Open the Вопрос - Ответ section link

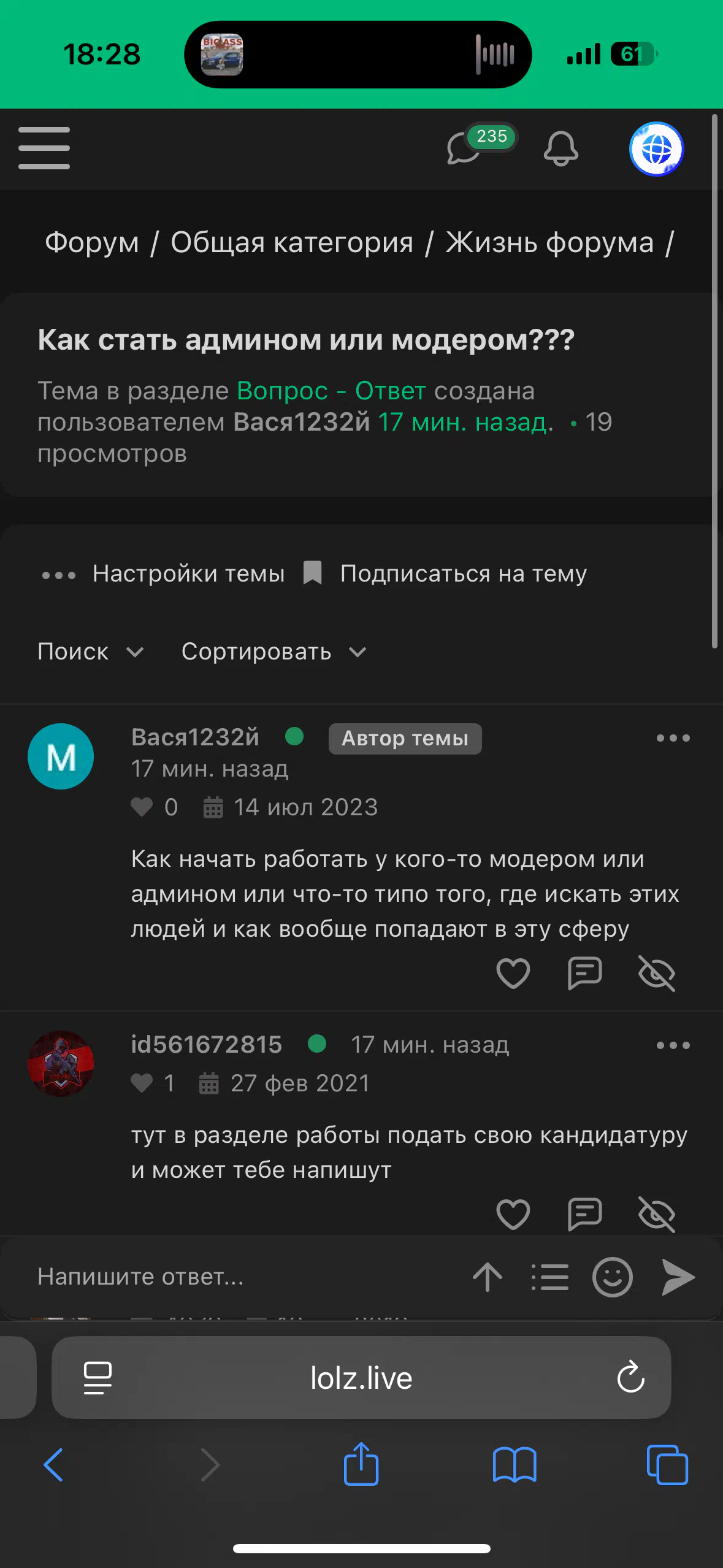pos(331,391)
